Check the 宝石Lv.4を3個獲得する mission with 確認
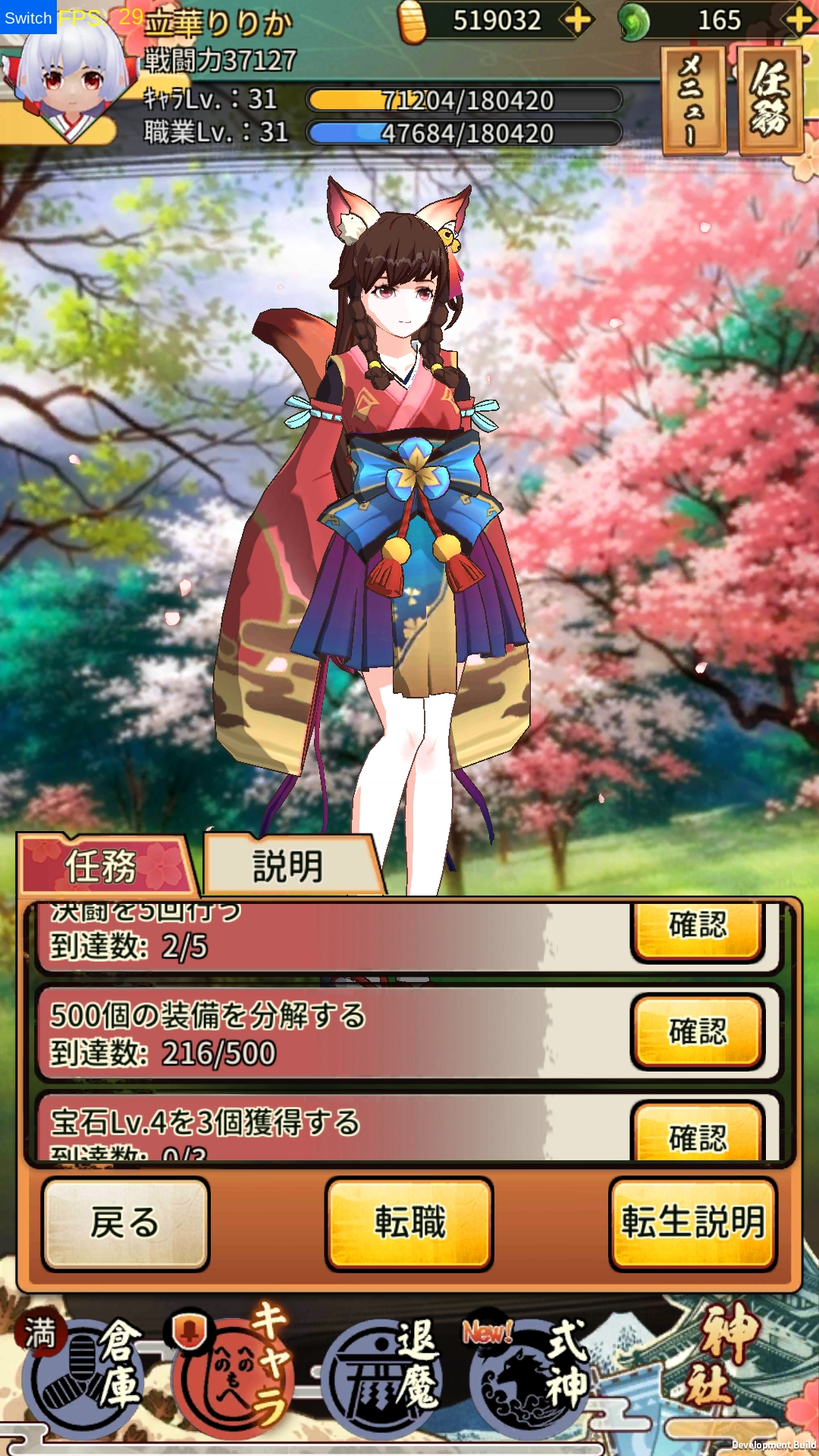 click(697, 1135)
